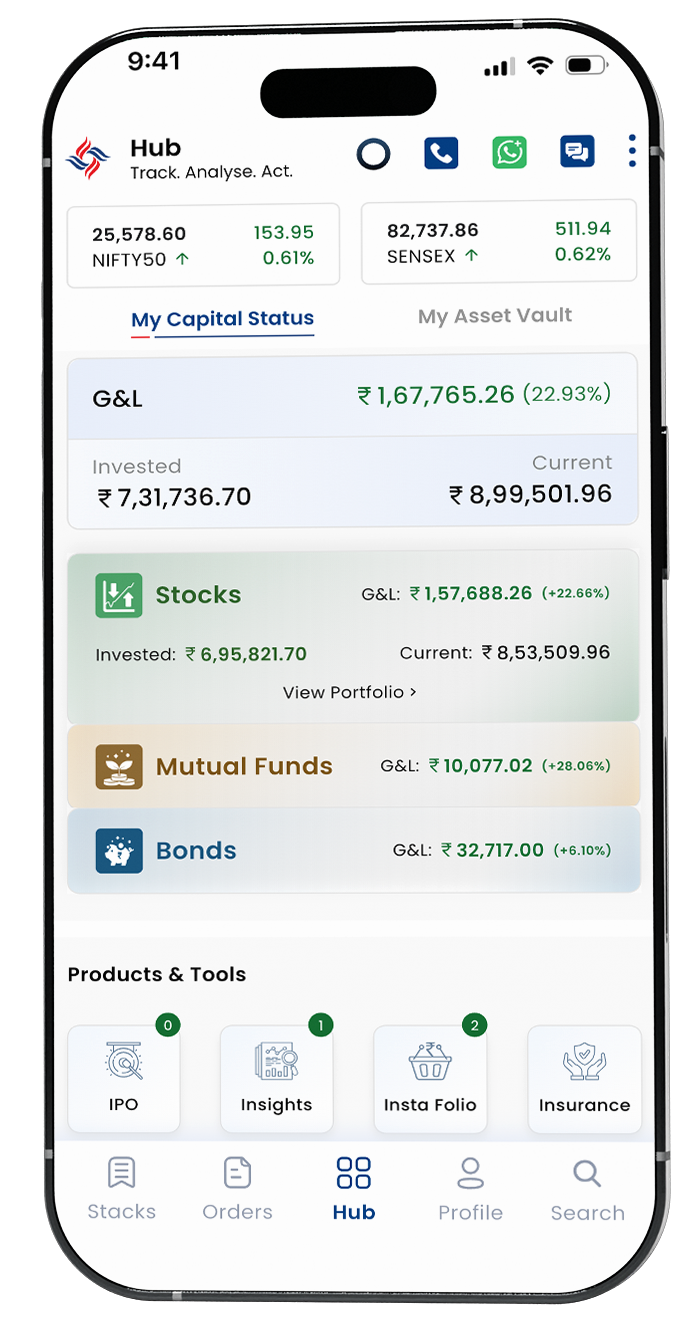Switch to the Orders tab
700x1331 pixels.
pos(237,1189)
